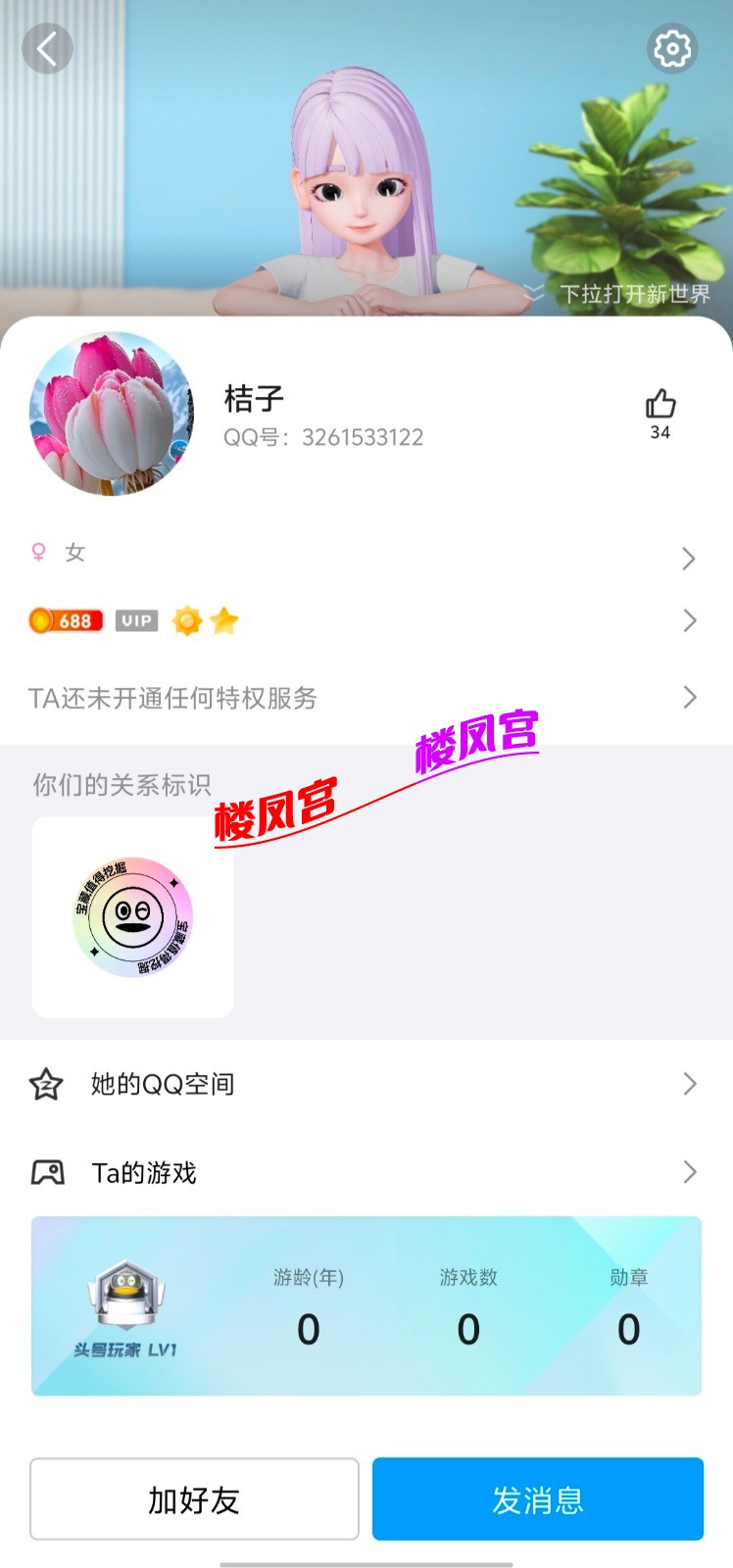Tap the 加好友 button

pyautogui.click(x=194, y=1499)
